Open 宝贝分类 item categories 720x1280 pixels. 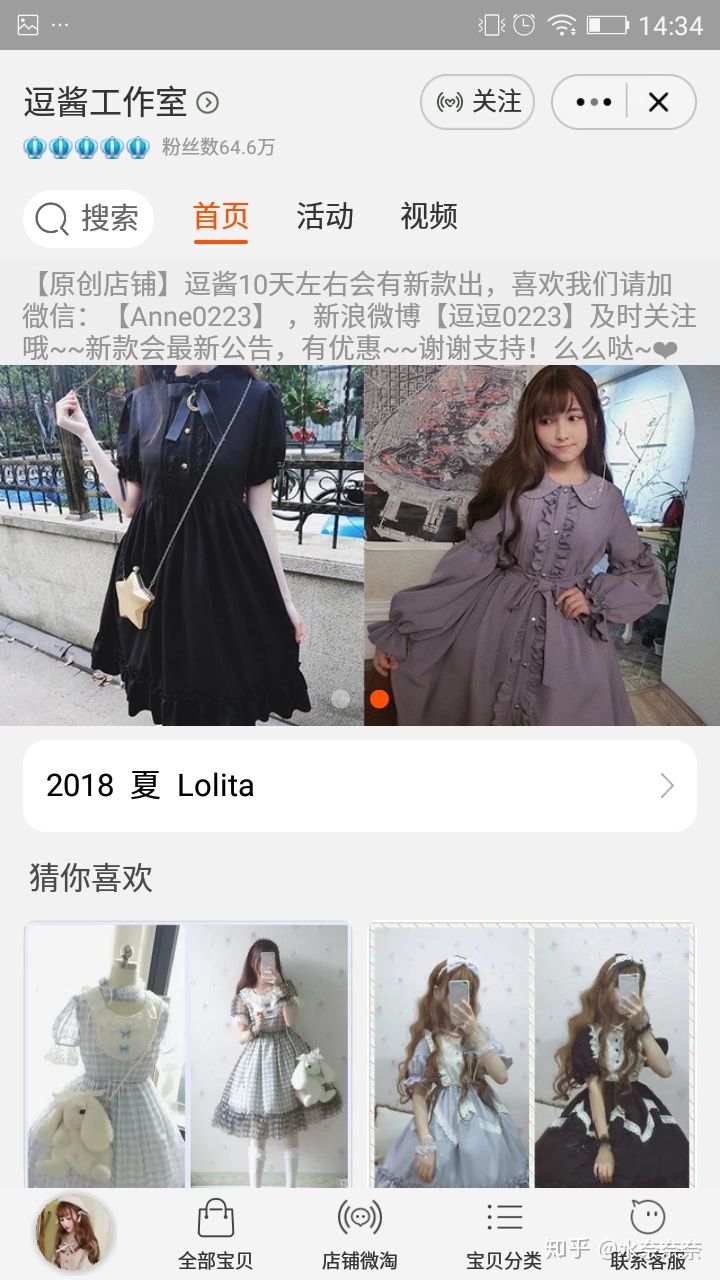click(x=504, y=1234)
